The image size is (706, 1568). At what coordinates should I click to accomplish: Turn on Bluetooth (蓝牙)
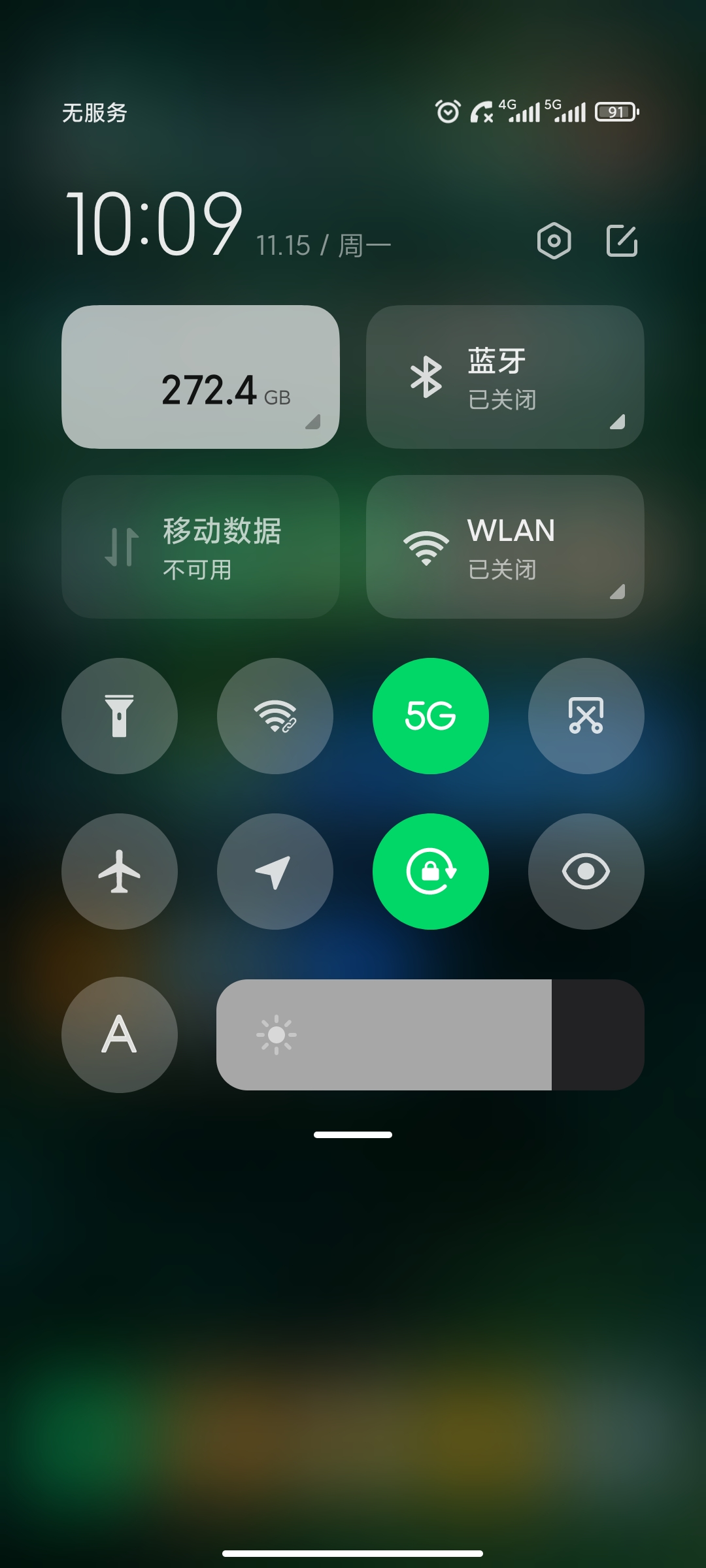[x=505, y=377]
